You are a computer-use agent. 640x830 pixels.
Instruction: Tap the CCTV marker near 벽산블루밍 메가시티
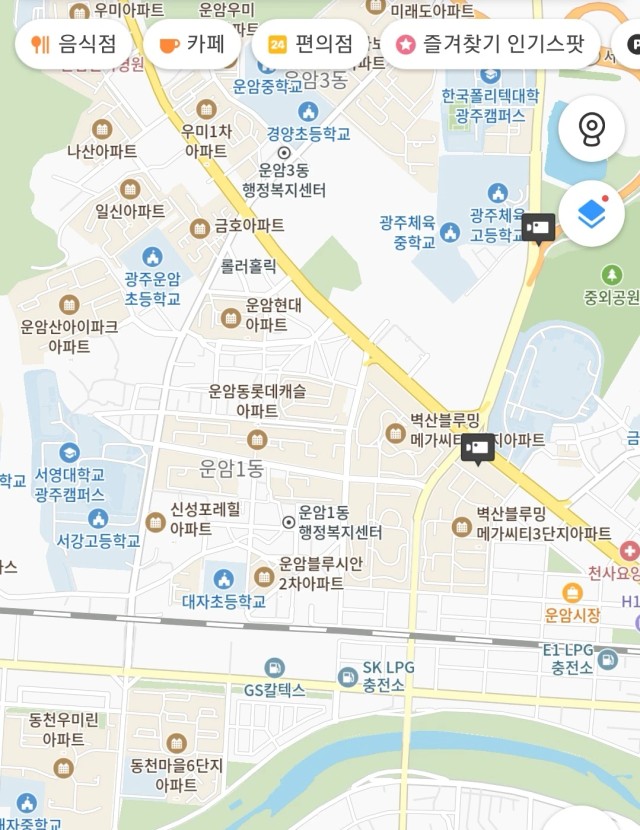click(x=477, y=447)
